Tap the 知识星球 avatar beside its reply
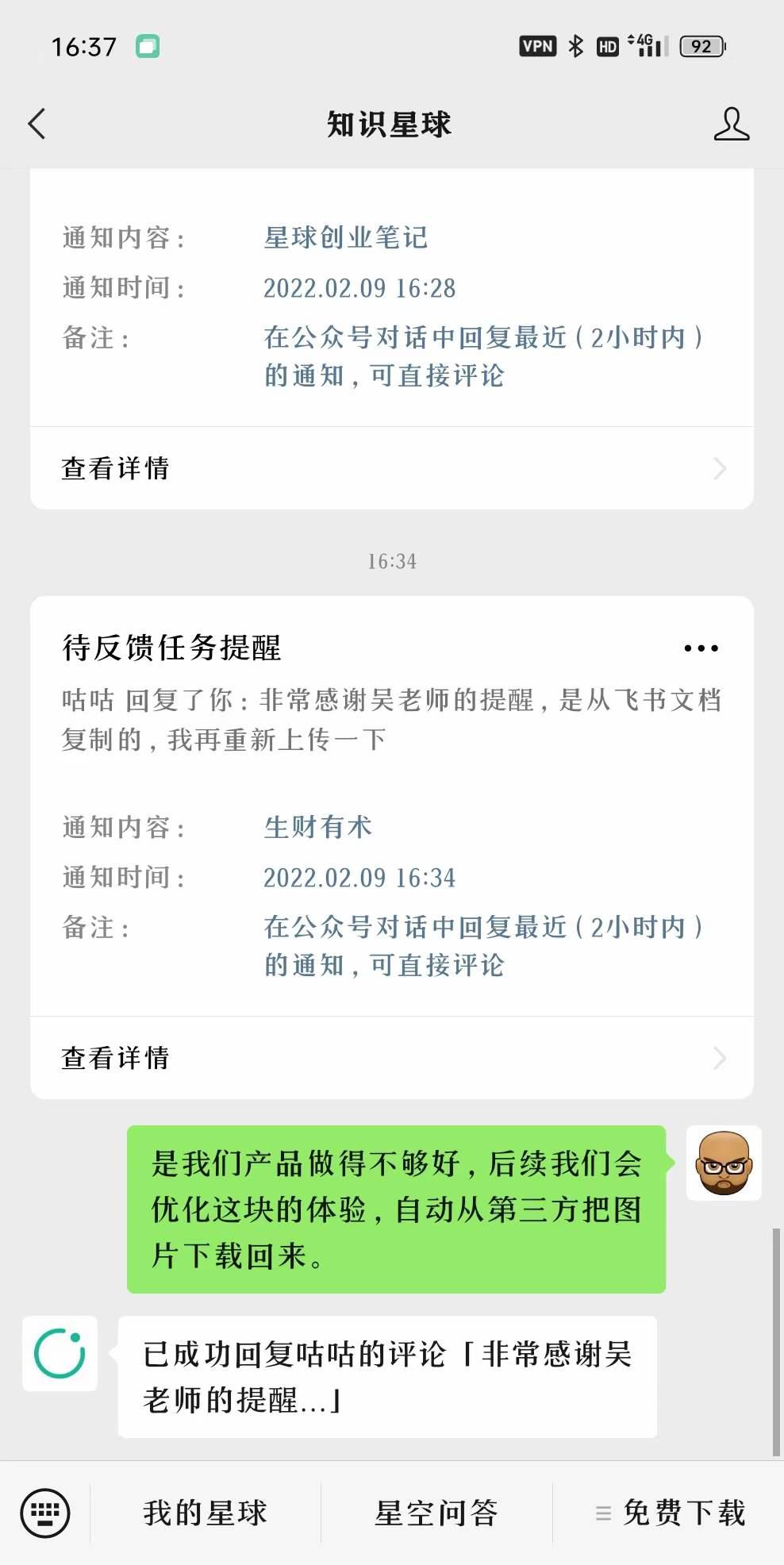The image size is (784, 1565). click(x=60, y=1354)
